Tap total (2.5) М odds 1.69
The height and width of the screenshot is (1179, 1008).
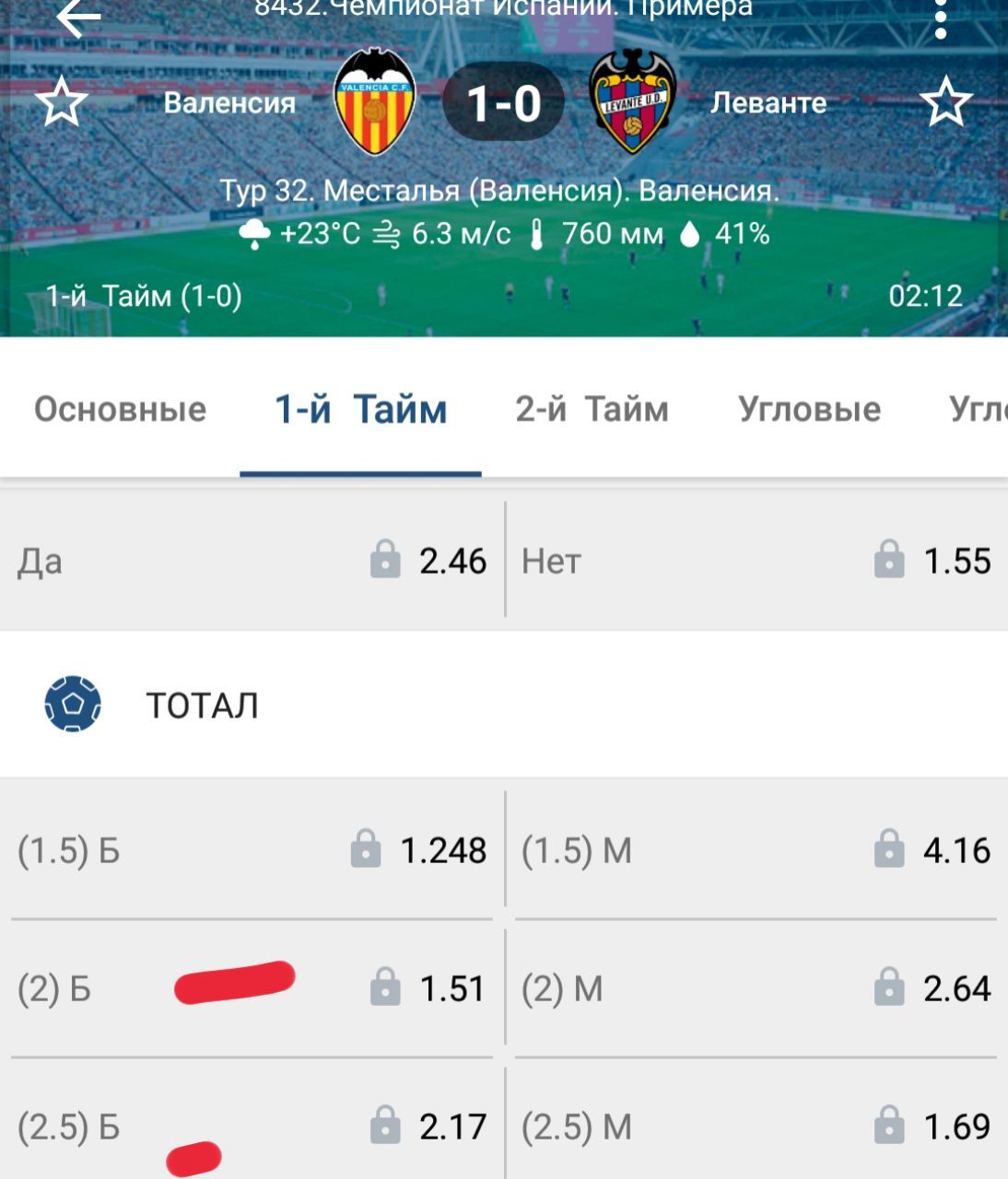click(756, 1126)
